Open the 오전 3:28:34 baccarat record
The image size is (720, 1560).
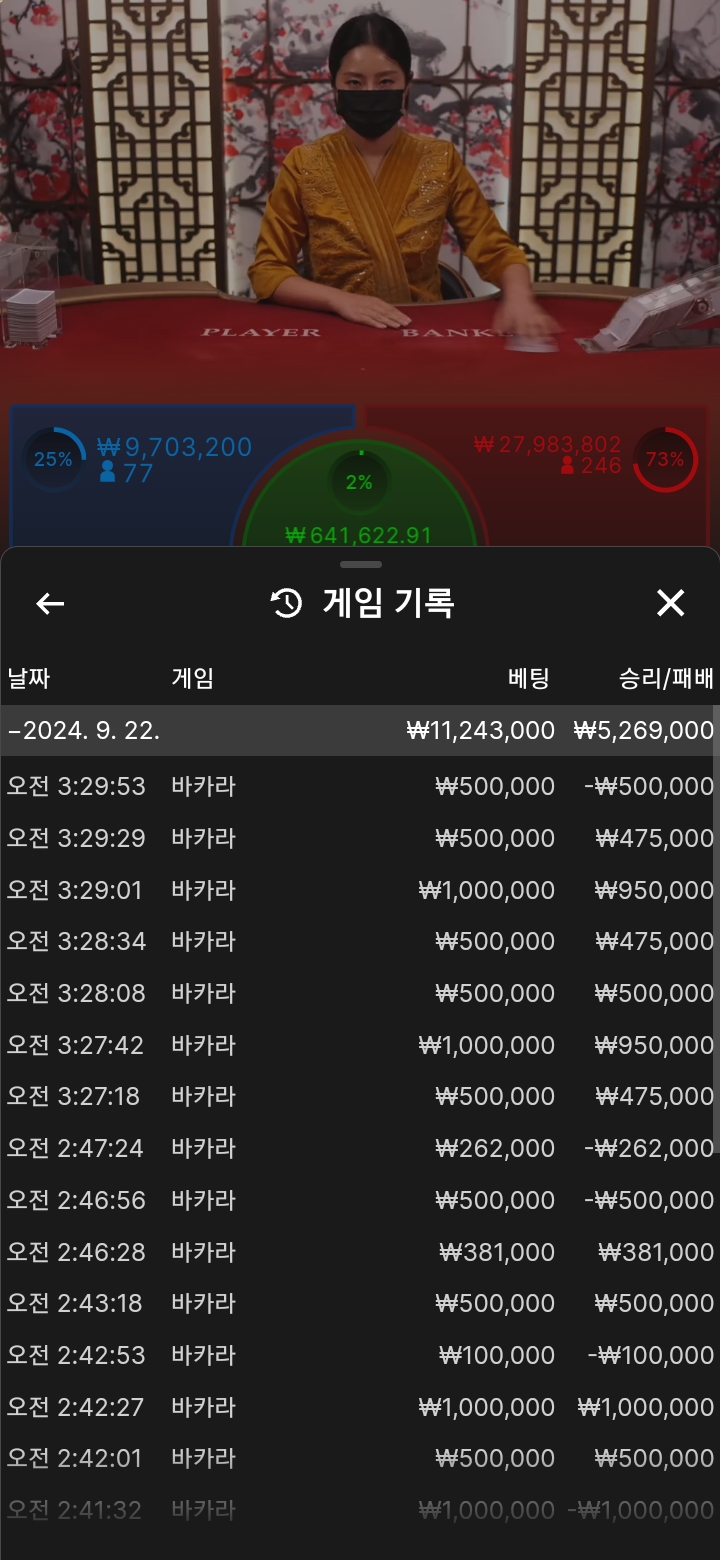[x=360, y=941]
